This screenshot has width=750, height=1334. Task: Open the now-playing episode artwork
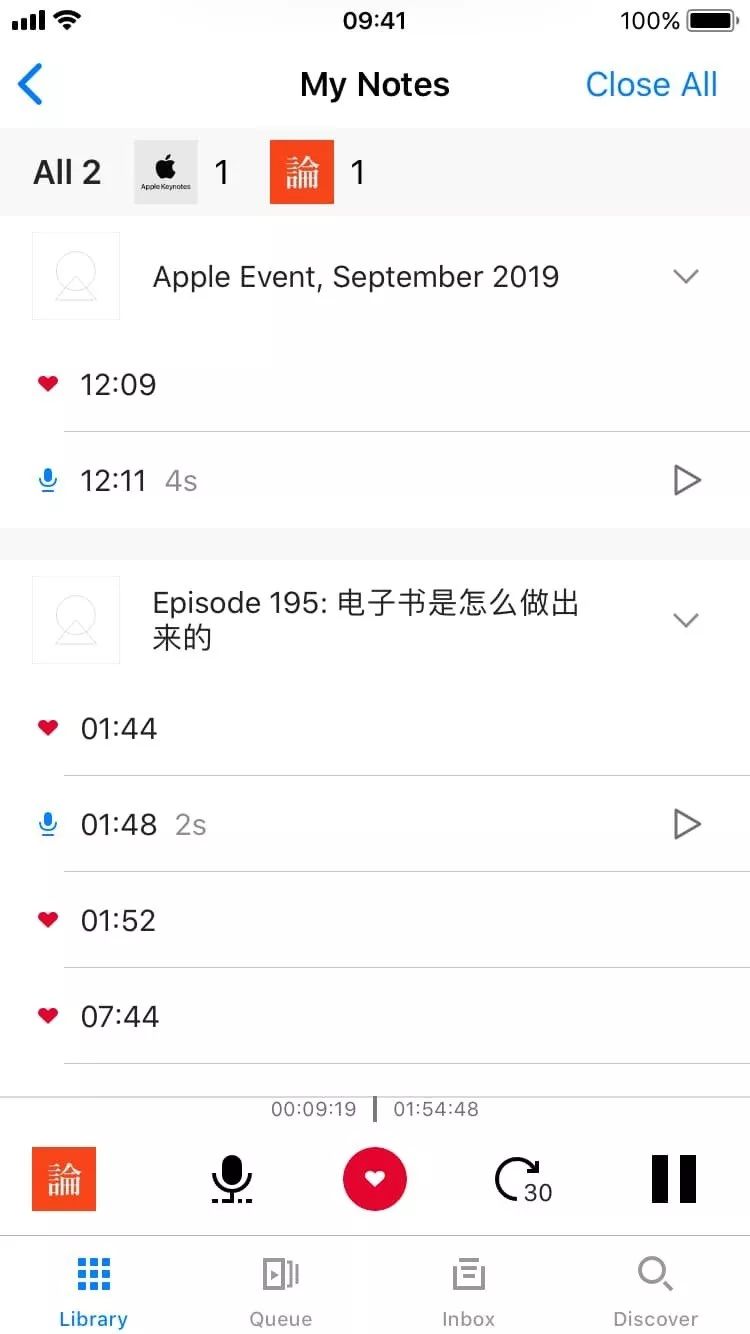(x=64, y=1179)
